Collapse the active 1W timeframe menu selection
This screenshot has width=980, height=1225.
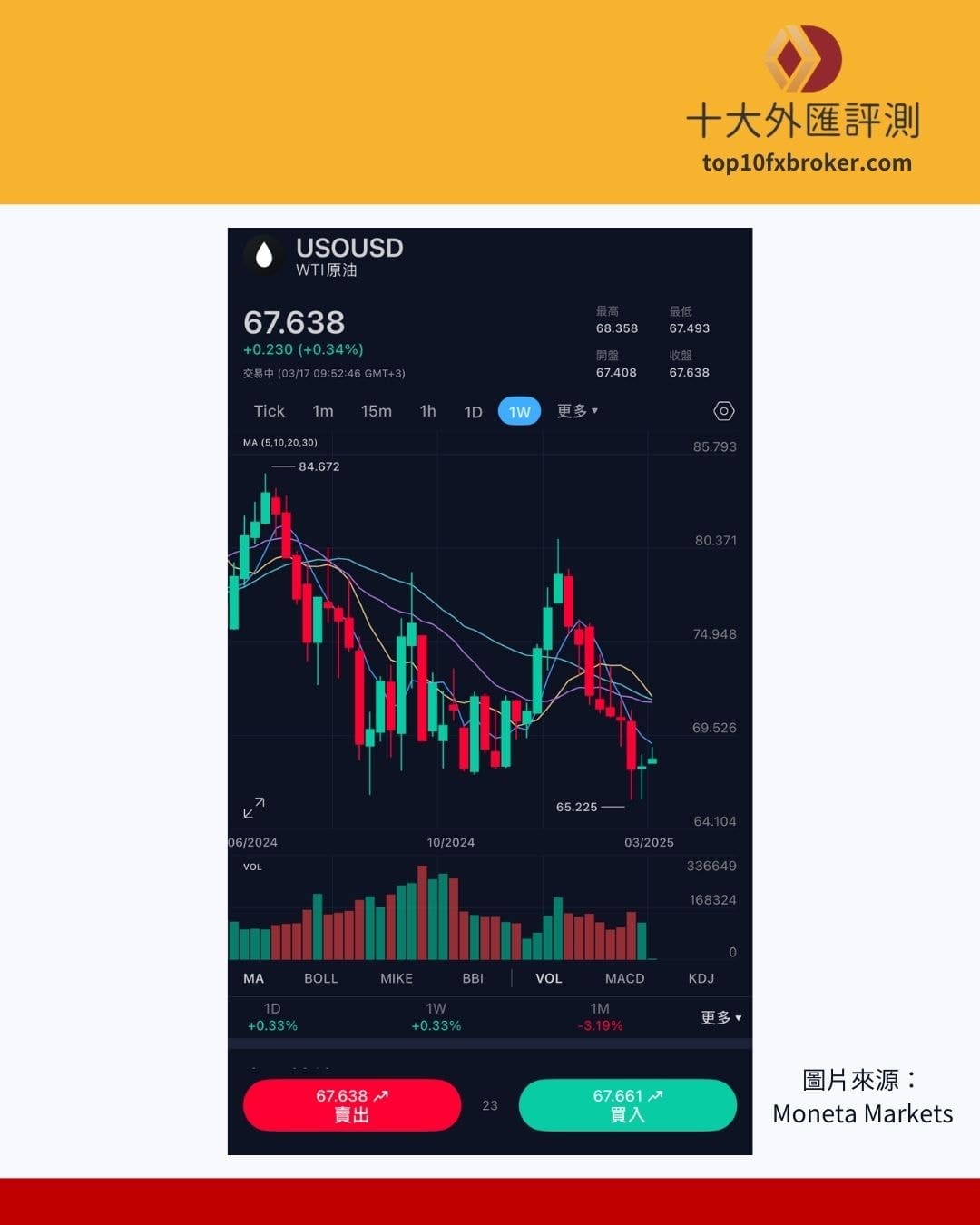pos(519,411)
